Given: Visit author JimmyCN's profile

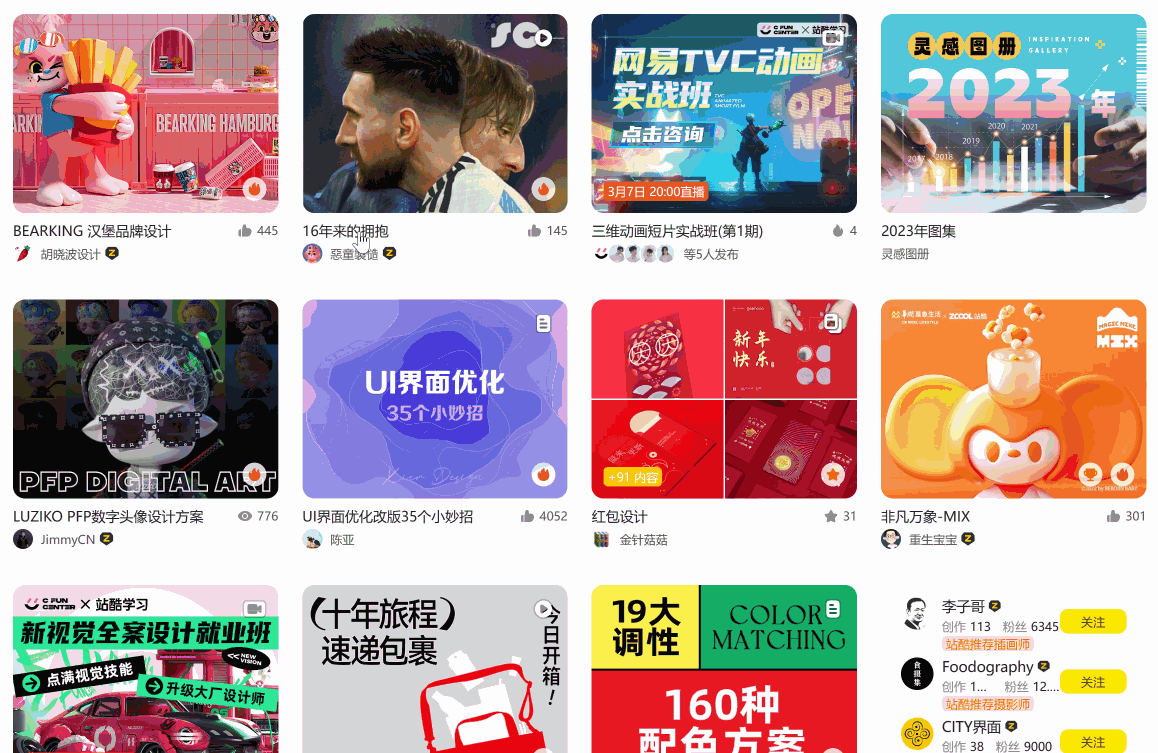Looking at the screenshot, I should click(67, 539).
